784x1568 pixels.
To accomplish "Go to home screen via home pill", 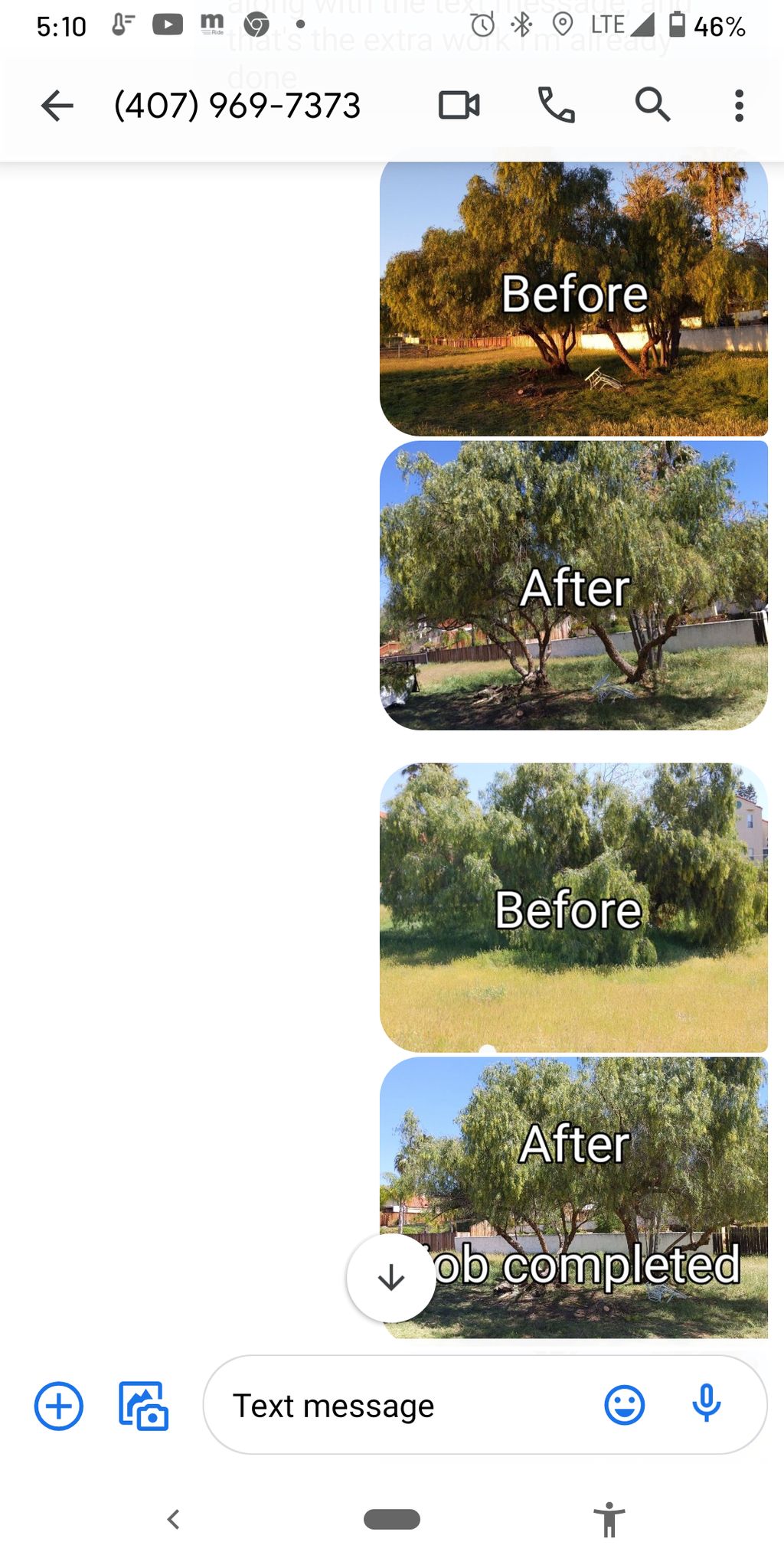I will tap(391, 1519).
